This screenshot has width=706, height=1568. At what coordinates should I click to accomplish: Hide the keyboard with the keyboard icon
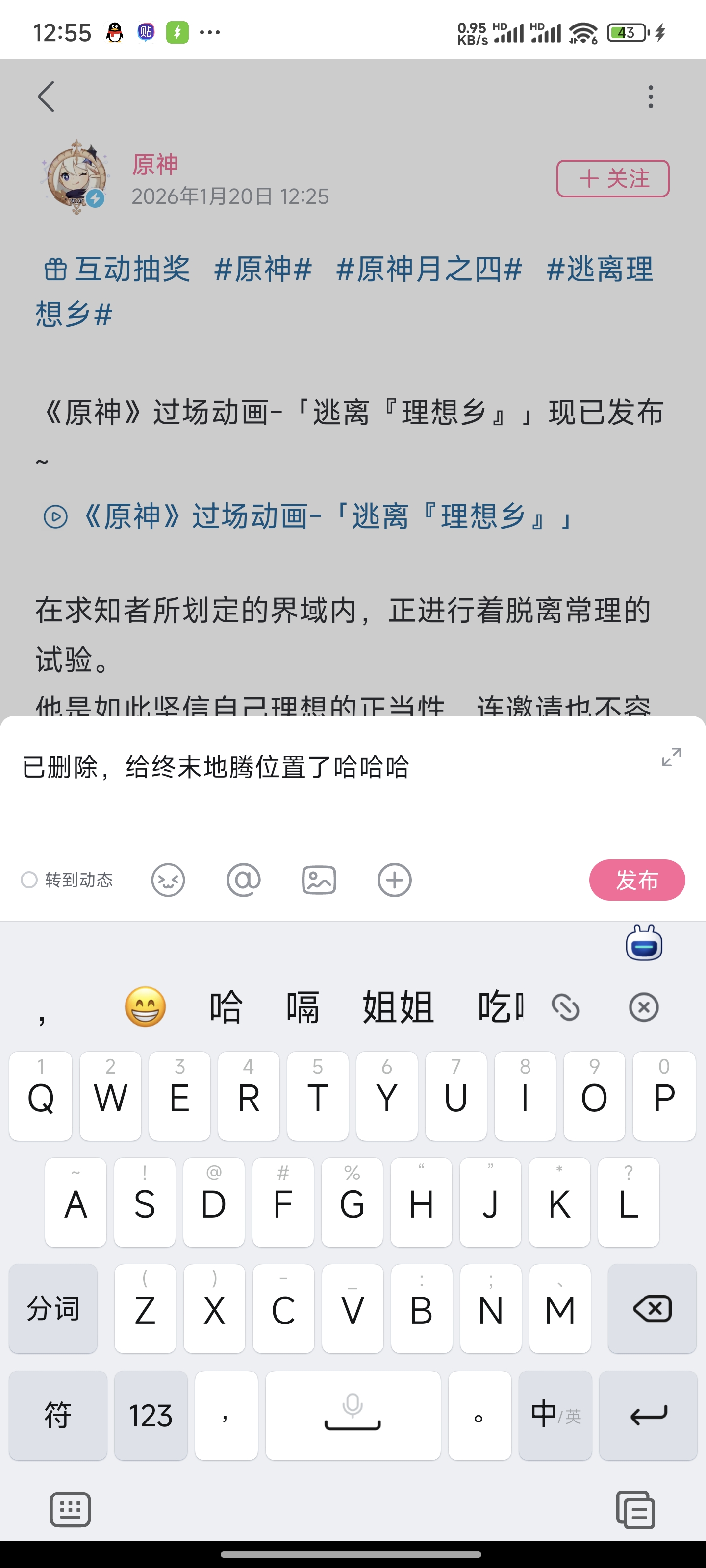(x=70, y=1509)
